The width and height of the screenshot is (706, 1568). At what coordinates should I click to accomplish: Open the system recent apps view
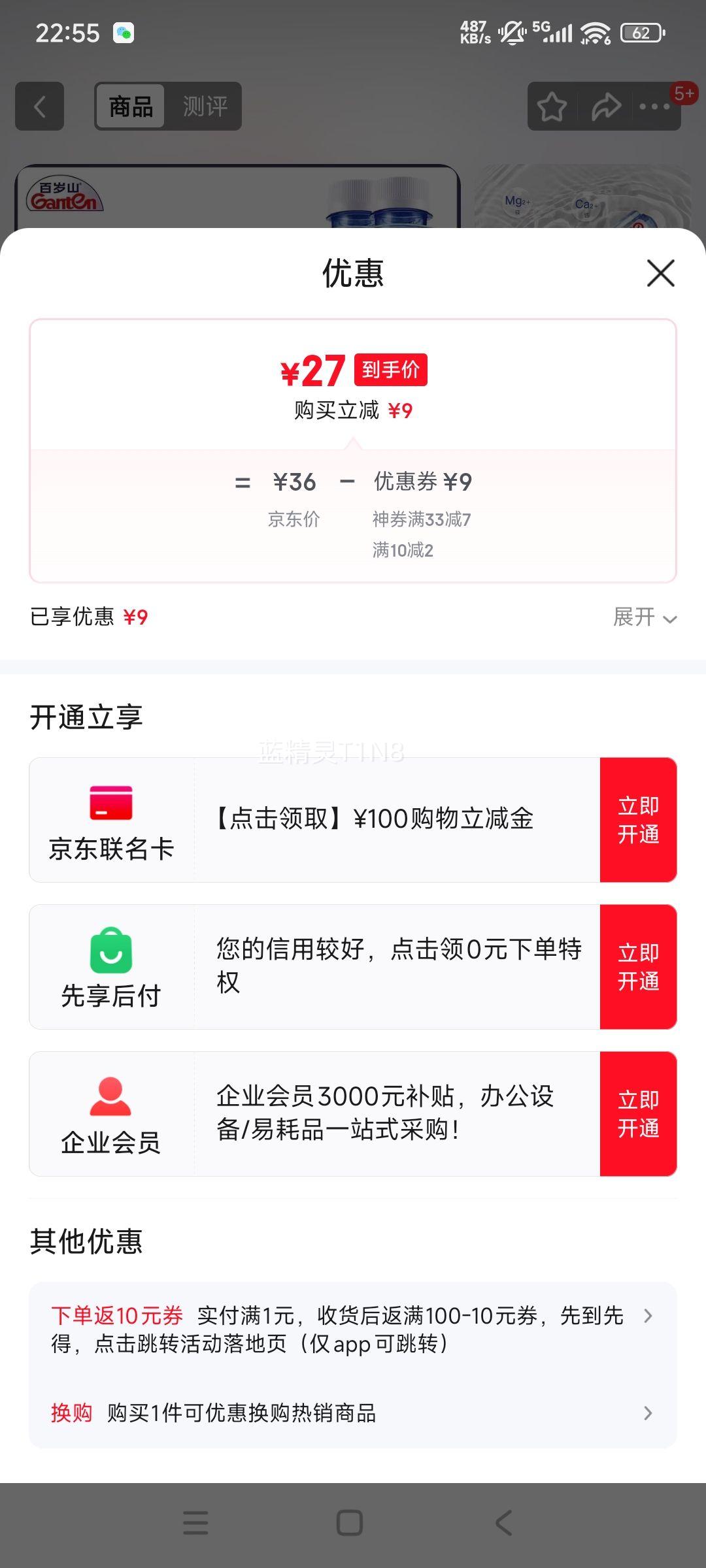point(195,1523)
